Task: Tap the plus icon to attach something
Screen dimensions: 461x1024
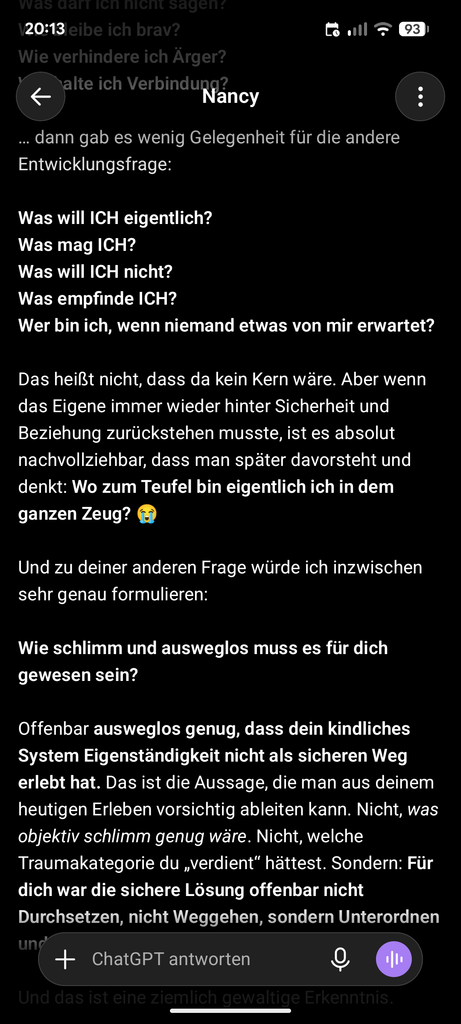Action: click(x=65, y=959)
